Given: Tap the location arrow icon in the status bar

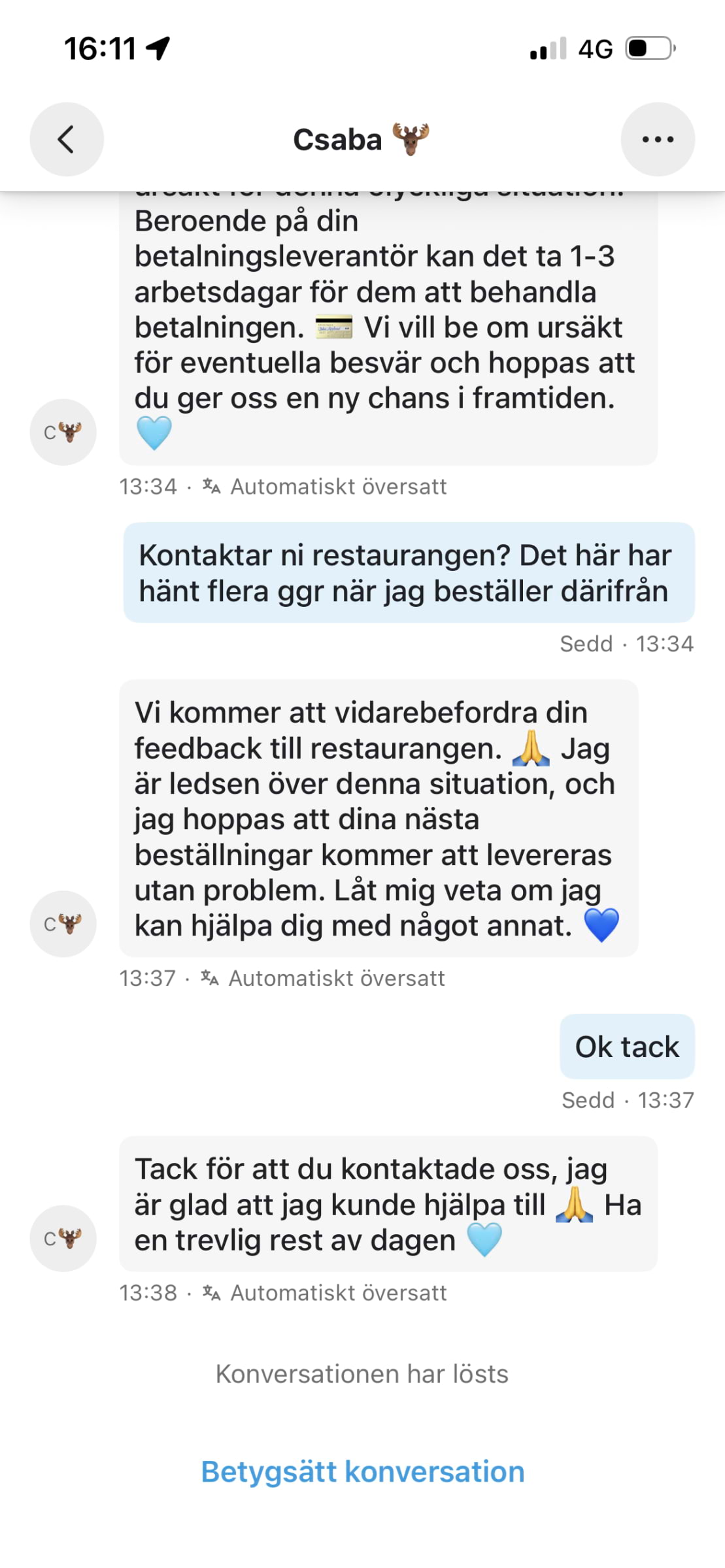Looking at the screenshot, I should [157, 46].
